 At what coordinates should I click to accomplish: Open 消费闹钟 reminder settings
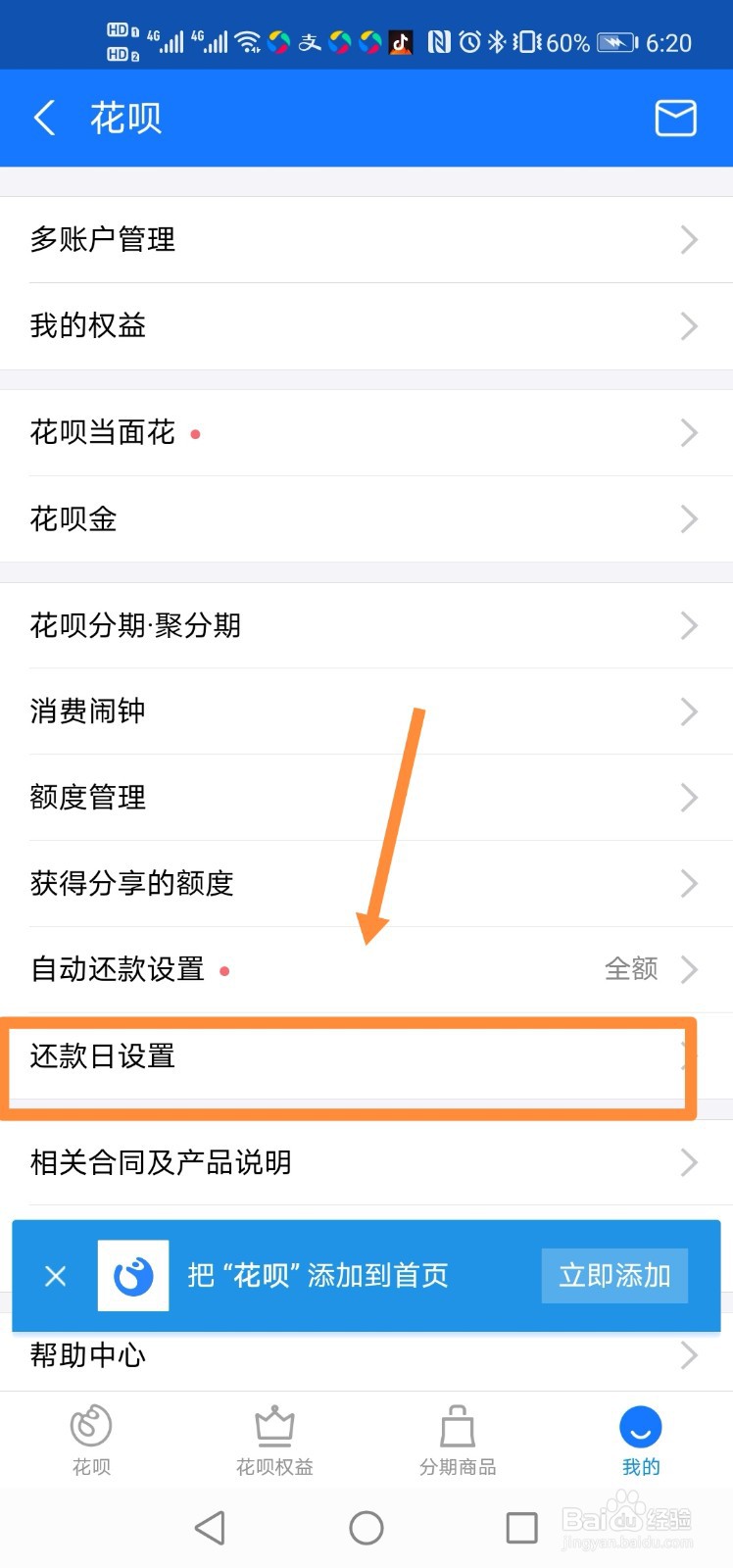click(x=366, y=712)
